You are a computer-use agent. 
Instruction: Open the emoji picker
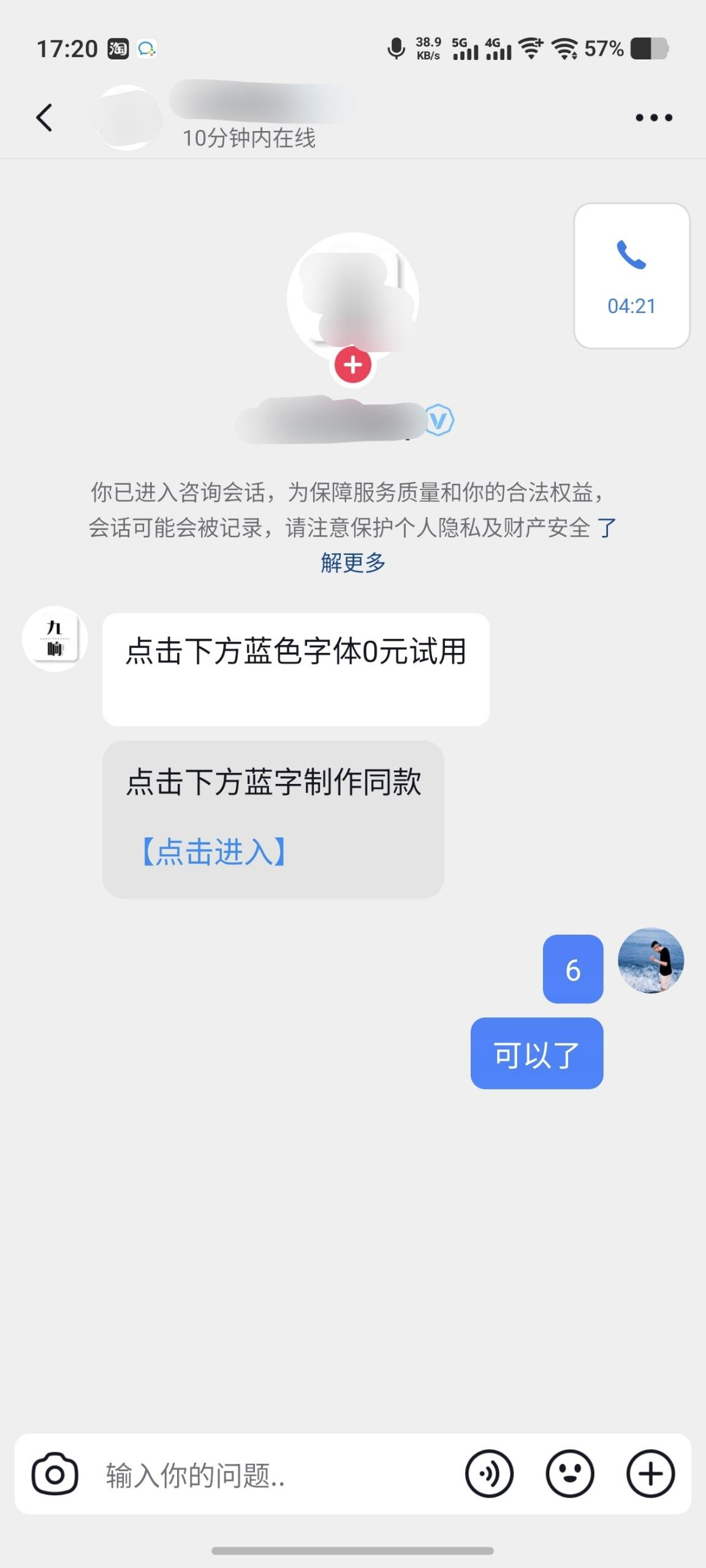pyautogui.click(x=569, y=1474)
